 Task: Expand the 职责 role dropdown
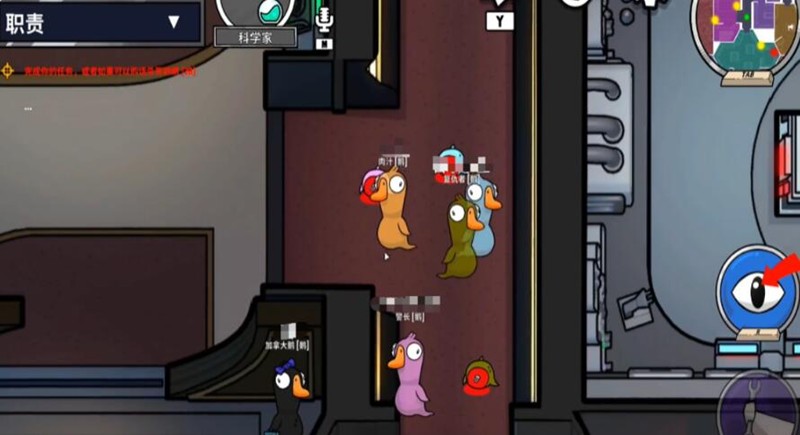pyautogui.click(x=173, y=21)
